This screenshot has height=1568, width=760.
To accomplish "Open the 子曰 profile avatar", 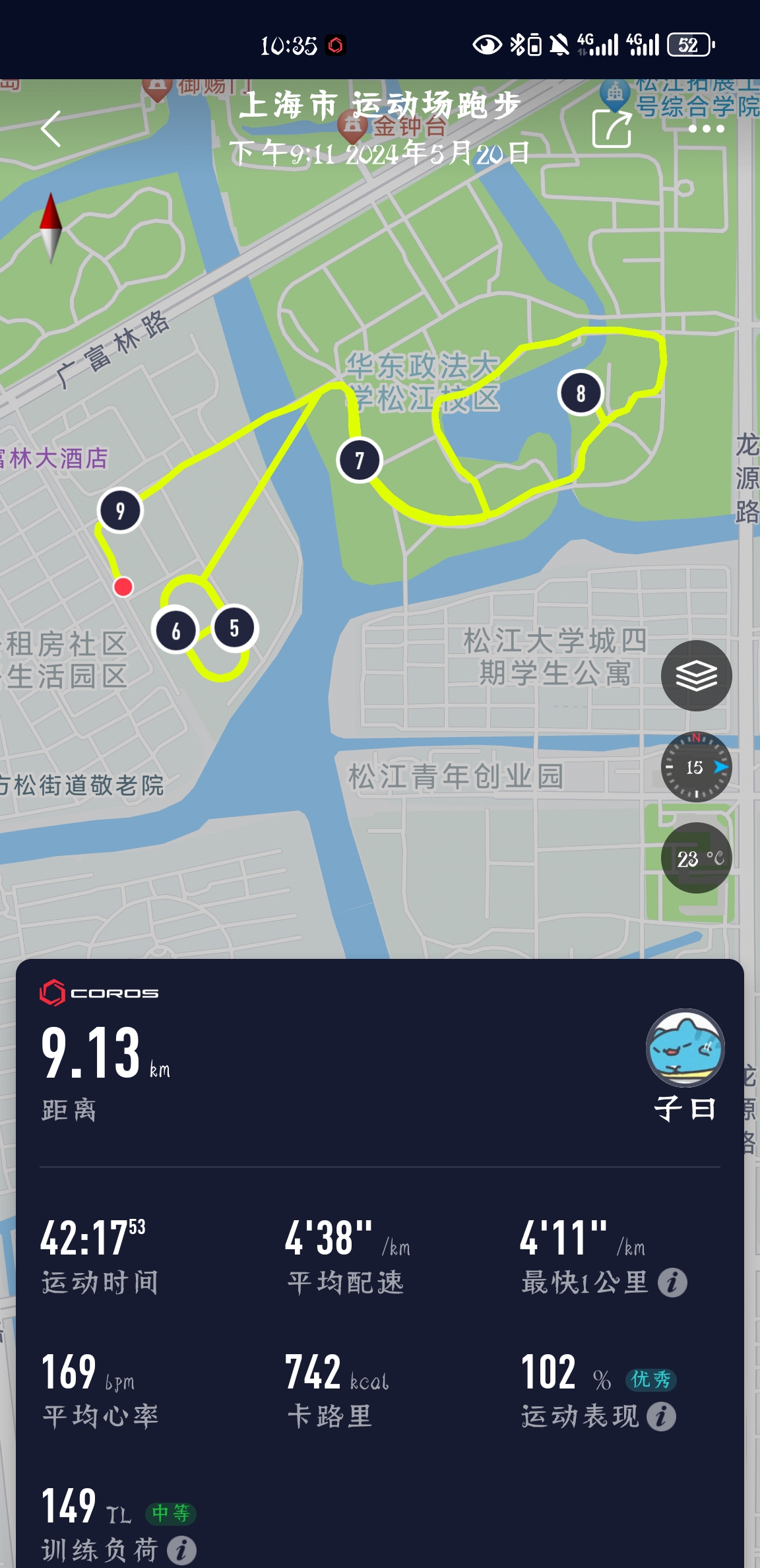I will (x=685, y=1047).
